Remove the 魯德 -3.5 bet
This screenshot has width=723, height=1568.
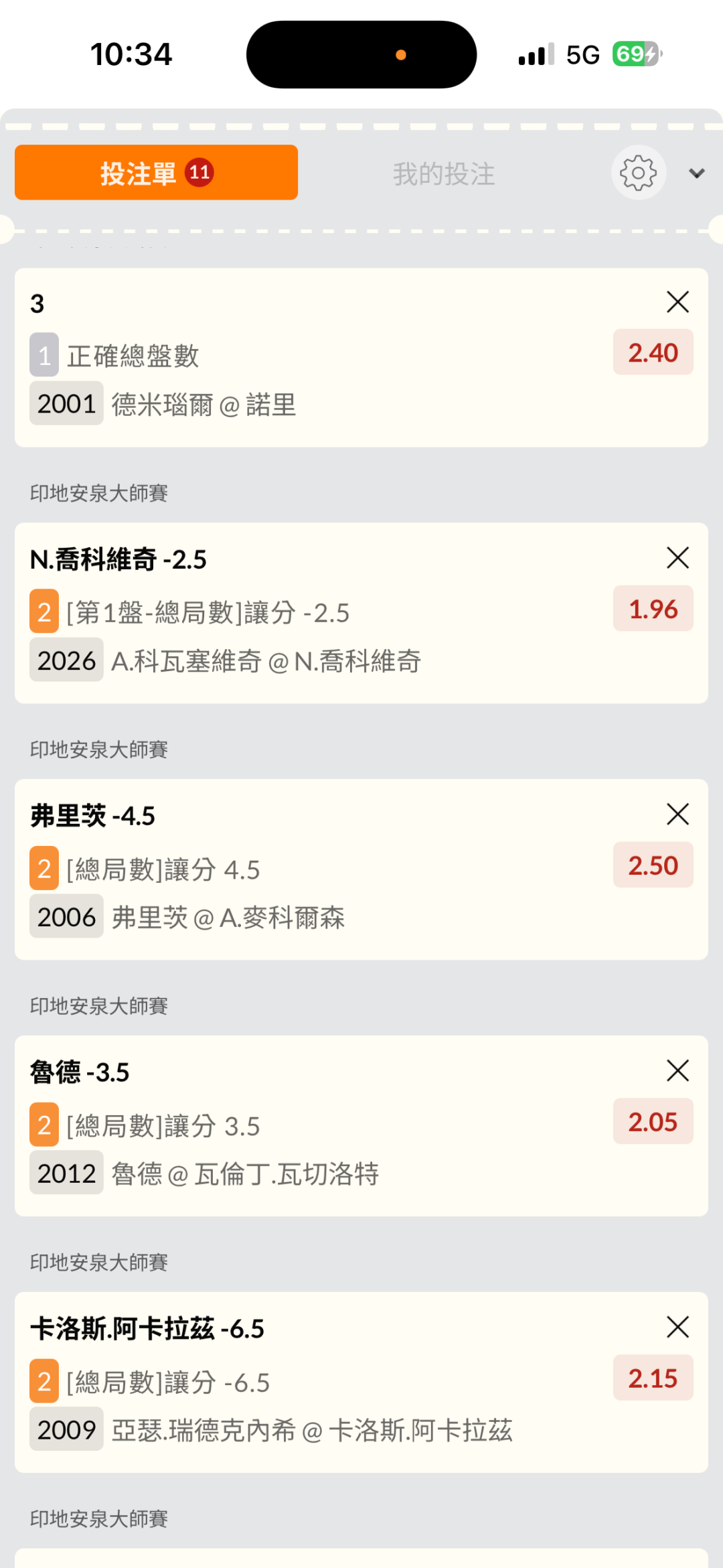coord(677,1070)
